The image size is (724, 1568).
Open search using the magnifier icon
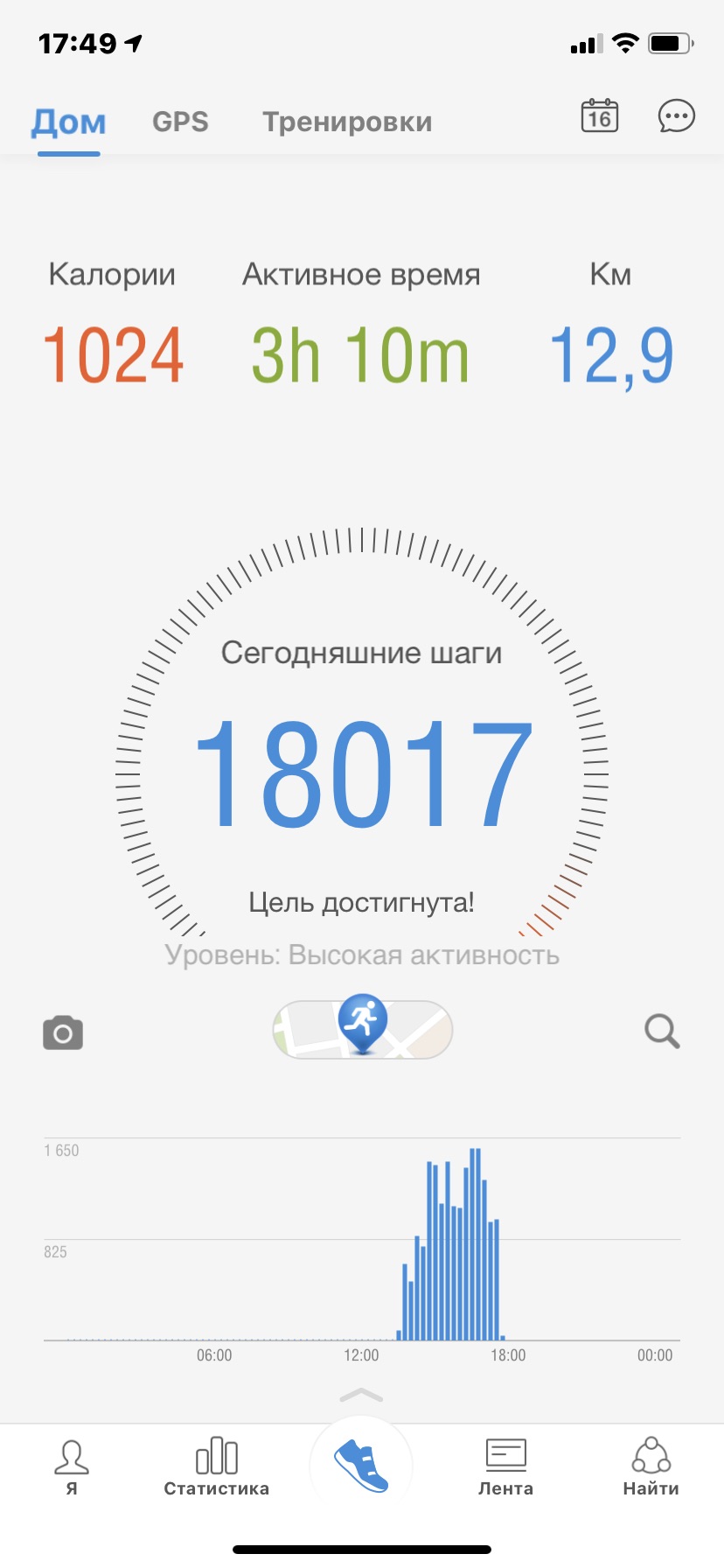662,1031
